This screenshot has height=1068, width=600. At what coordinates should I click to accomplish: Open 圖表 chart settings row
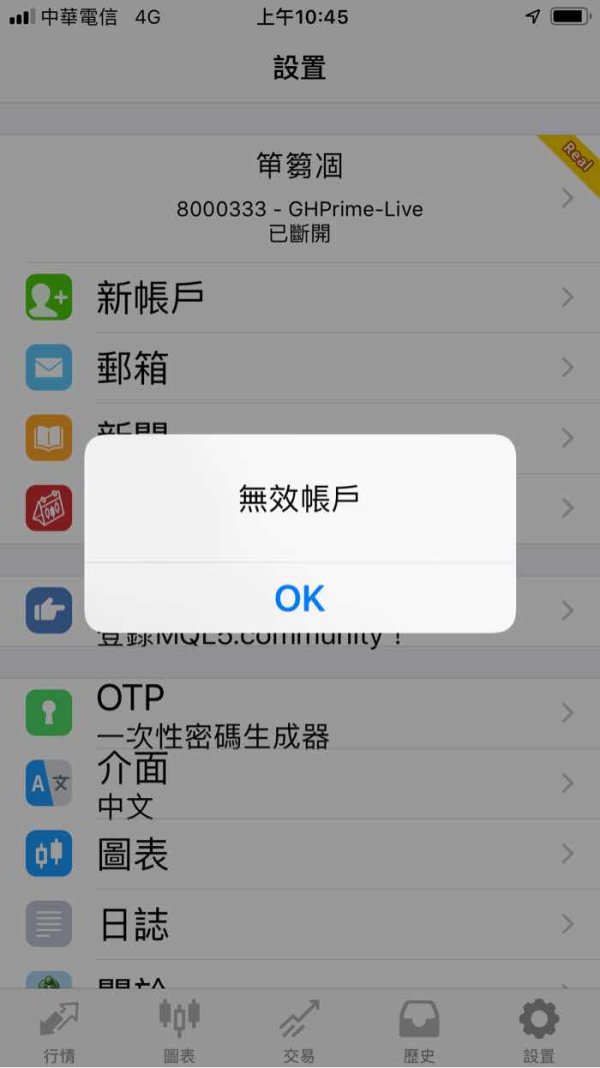pos(300,853)
